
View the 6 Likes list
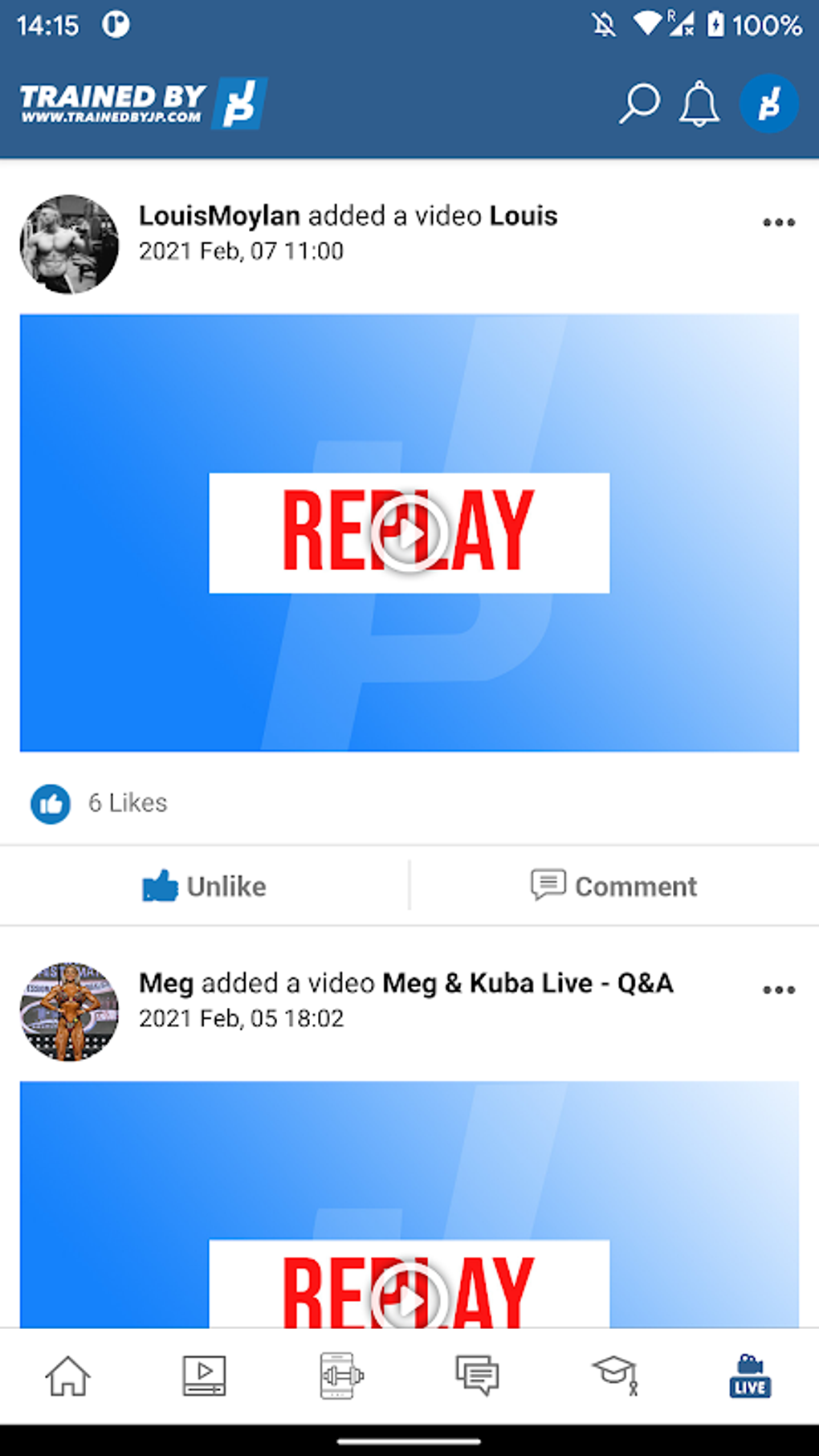click(128, 803)
